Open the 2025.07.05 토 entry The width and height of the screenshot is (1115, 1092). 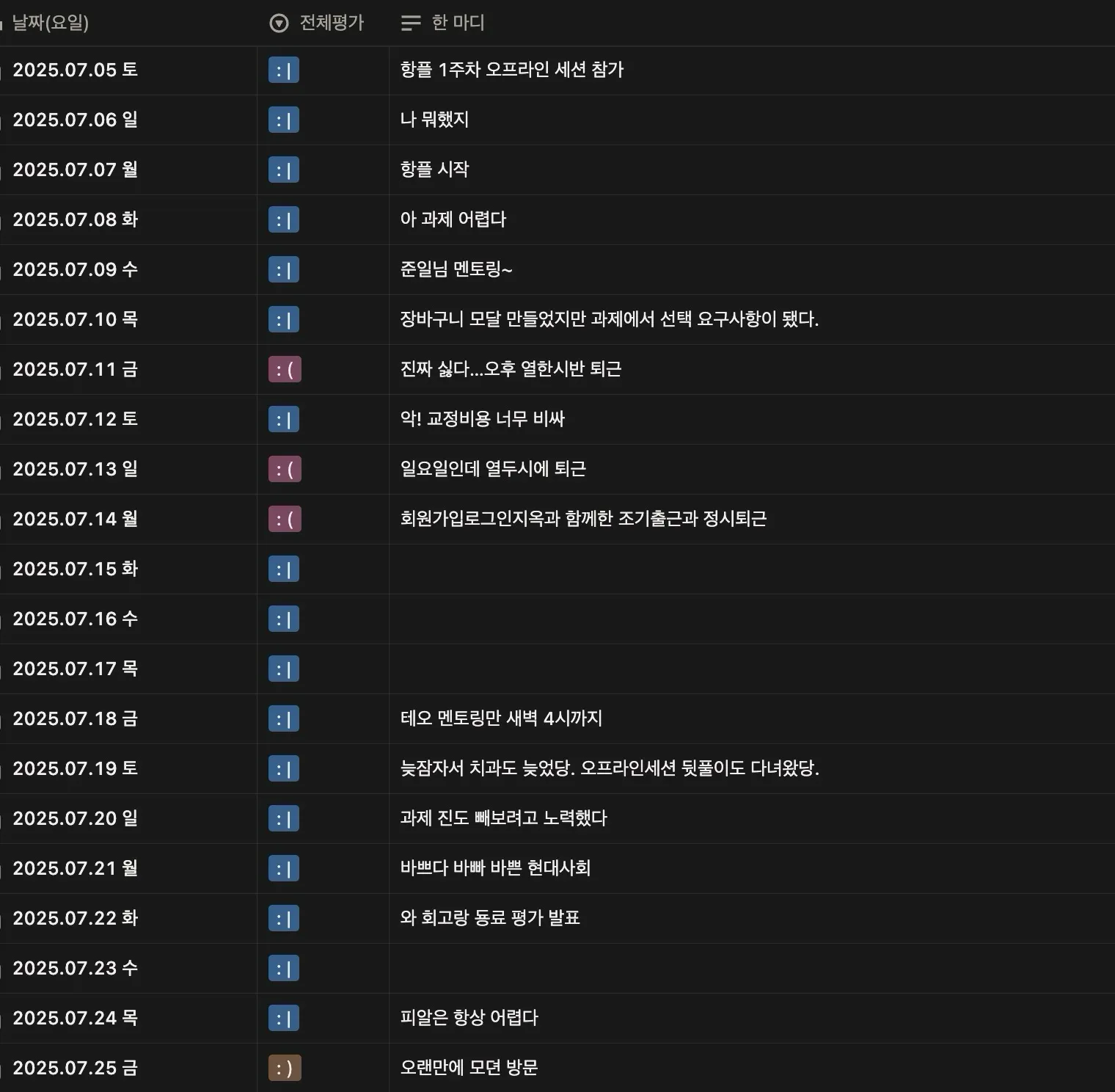[75, 70]
